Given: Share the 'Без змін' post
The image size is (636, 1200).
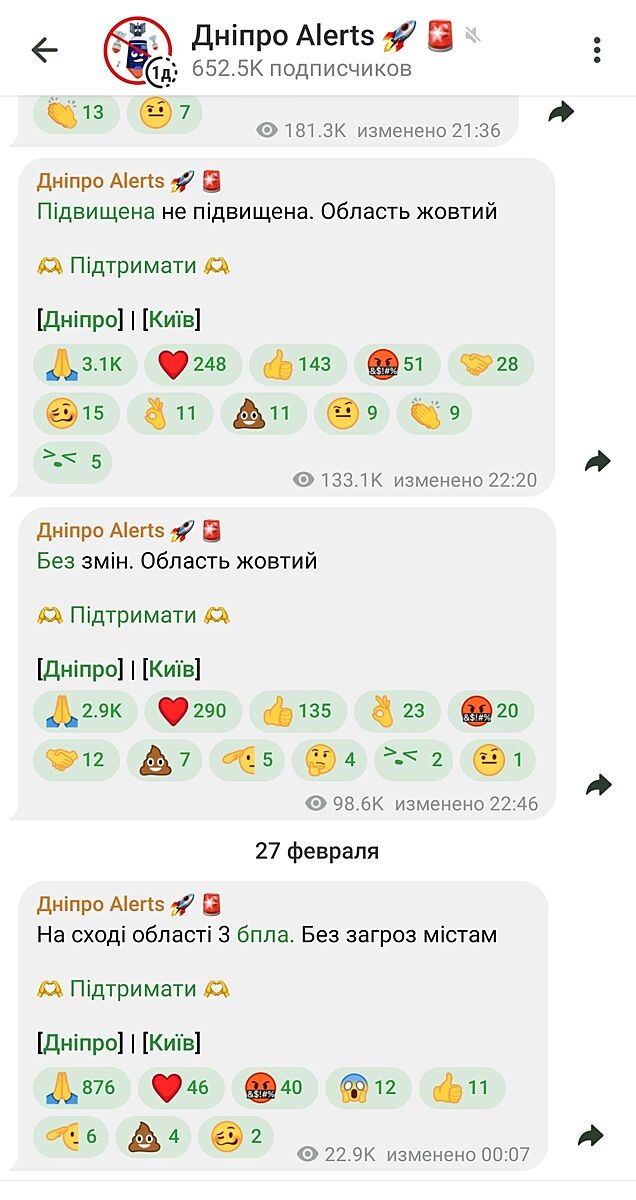Looking at the screenshot, I should point(597,785).
